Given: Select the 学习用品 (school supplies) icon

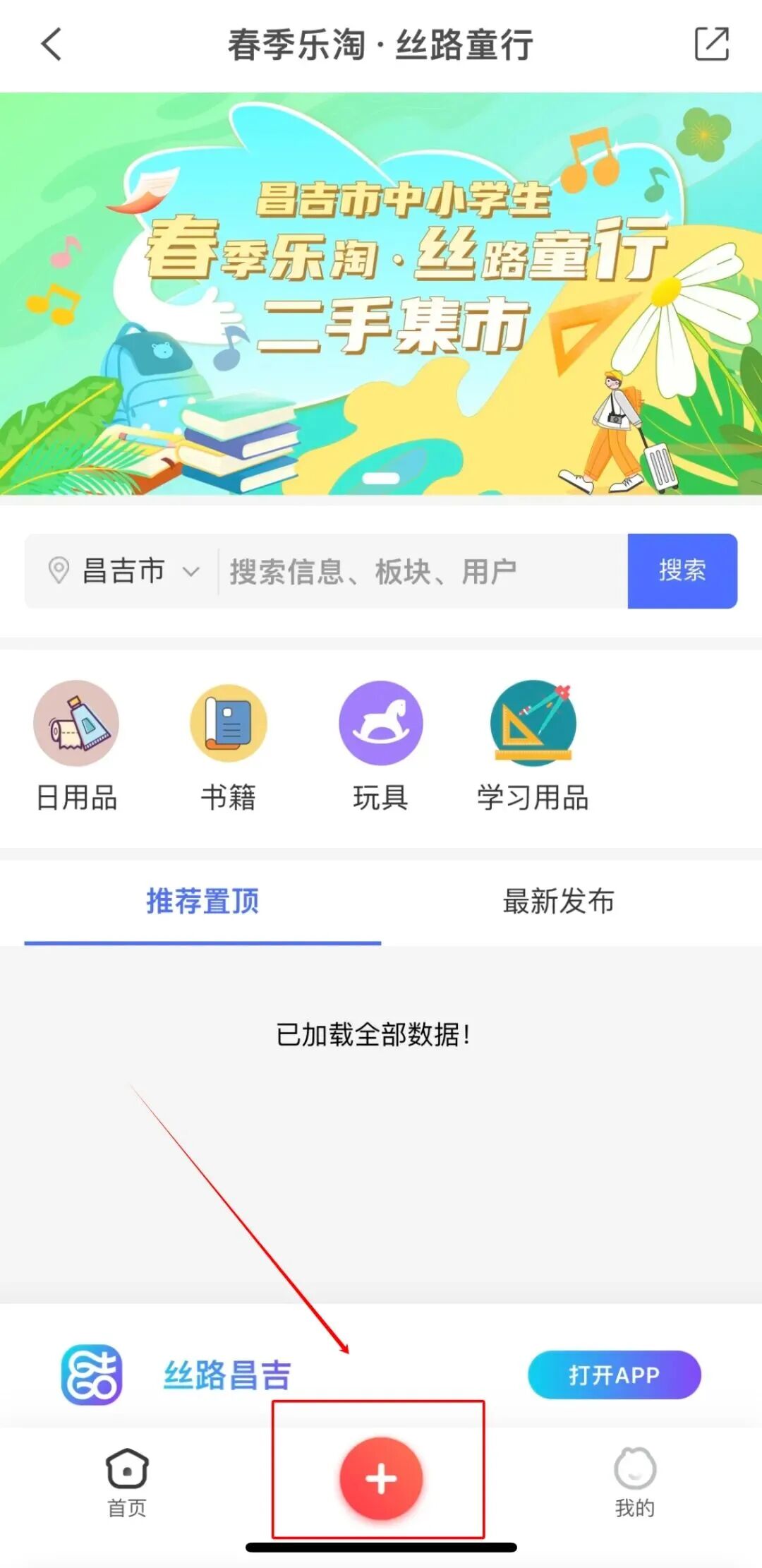Looking at the screenshot, I should (x=534, y=722).
